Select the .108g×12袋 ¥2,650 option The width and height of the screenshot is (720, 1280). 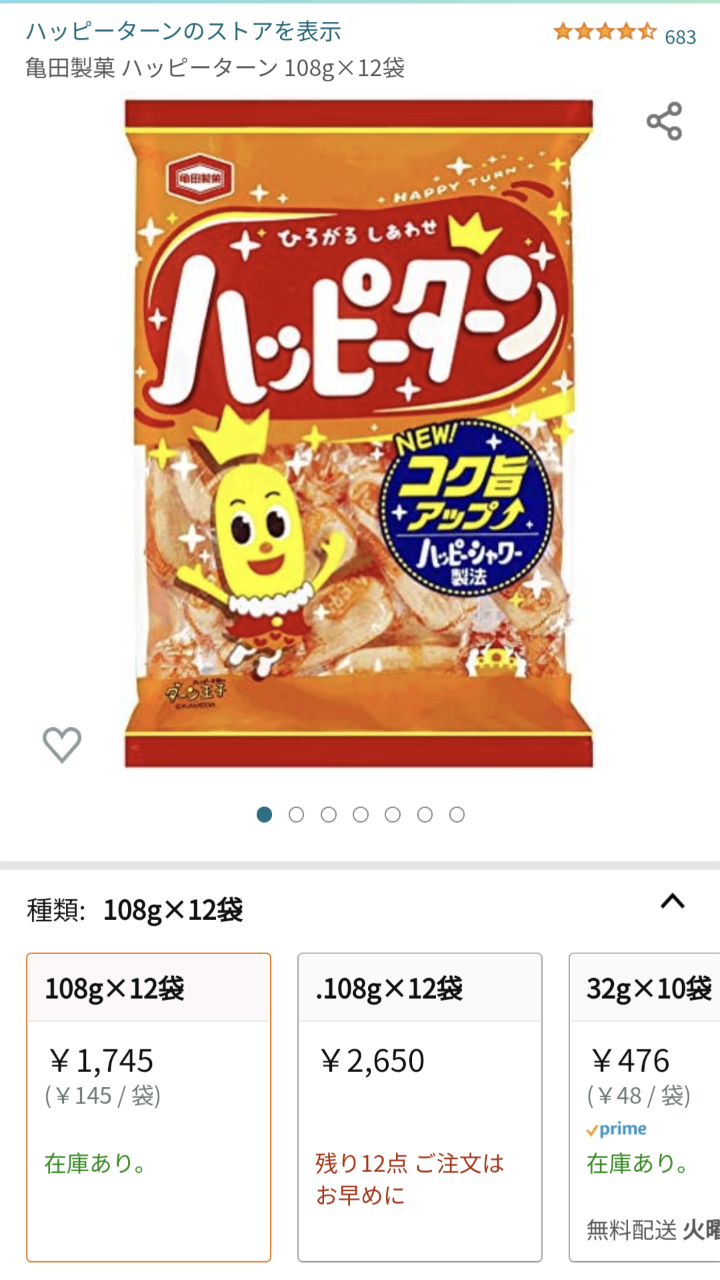[420, 1107]
